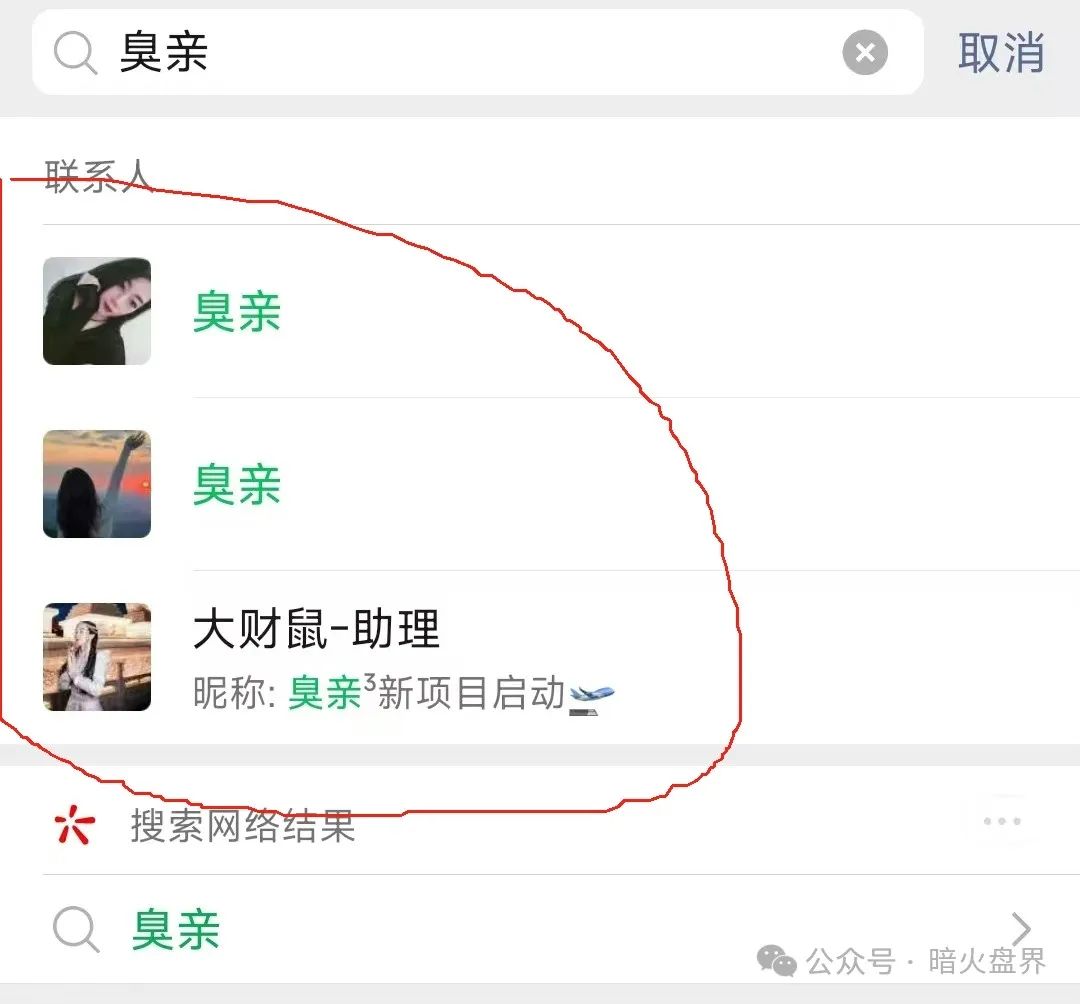Clear the search text with the X button

(x=865, y=52)
